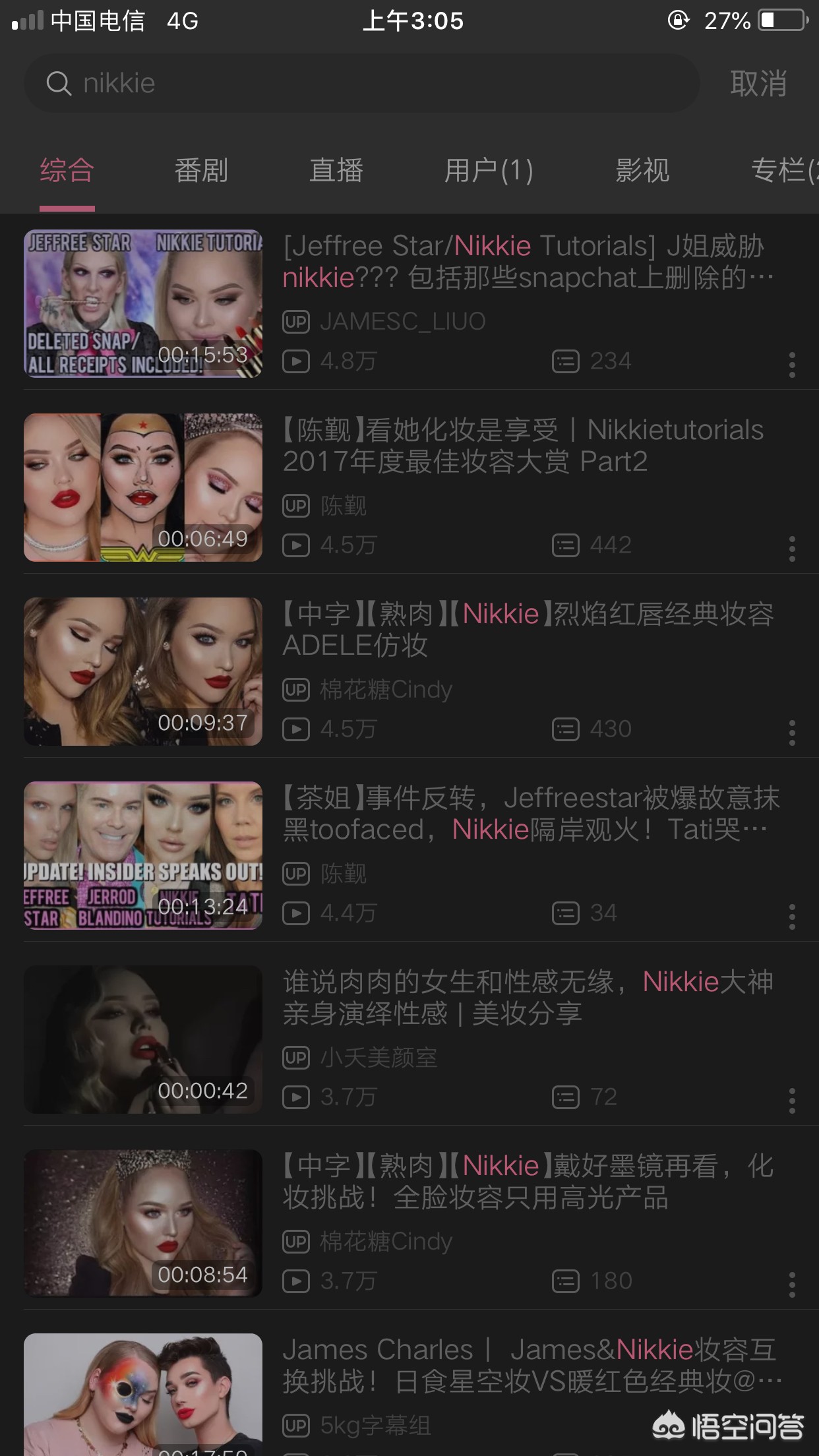Open more options for the 2017年度最佳妆容 video
Screen dimensions: 819x1456
tap(792, 549)
